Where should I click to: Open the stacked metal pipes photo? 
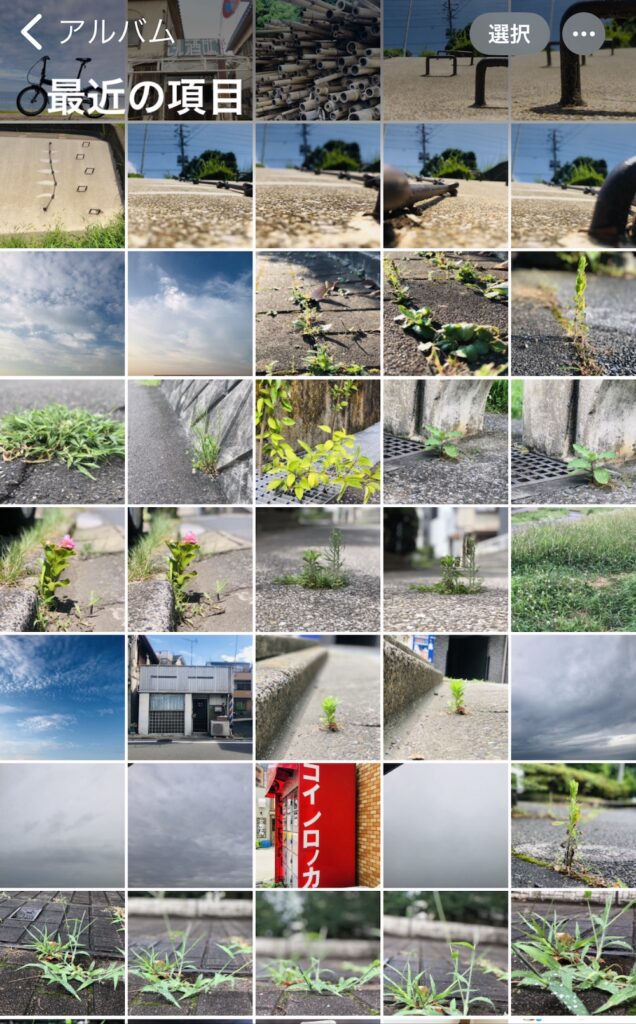click(x=317, y=60)
